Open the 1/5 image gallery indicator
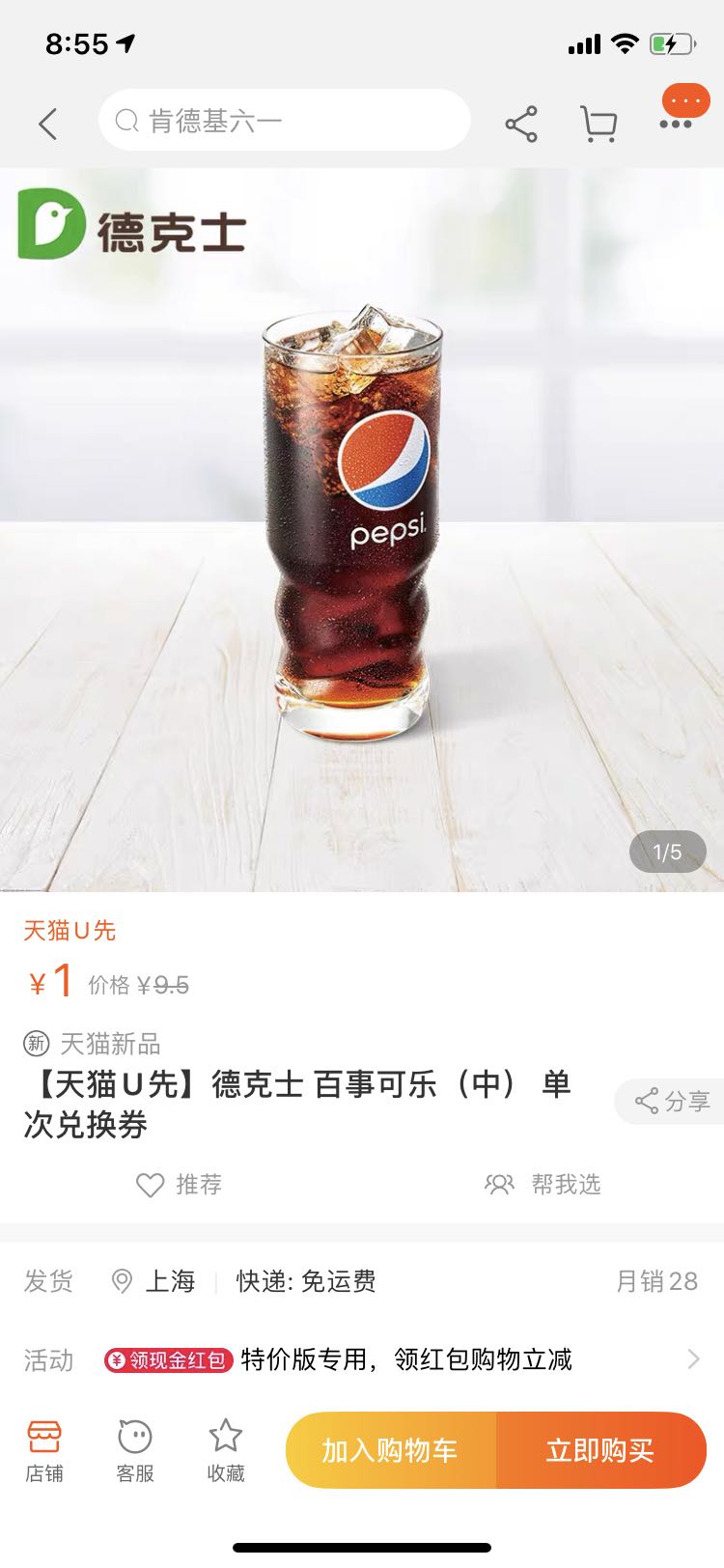This screenshot has width=724, height=1568. tap(666, 853)
